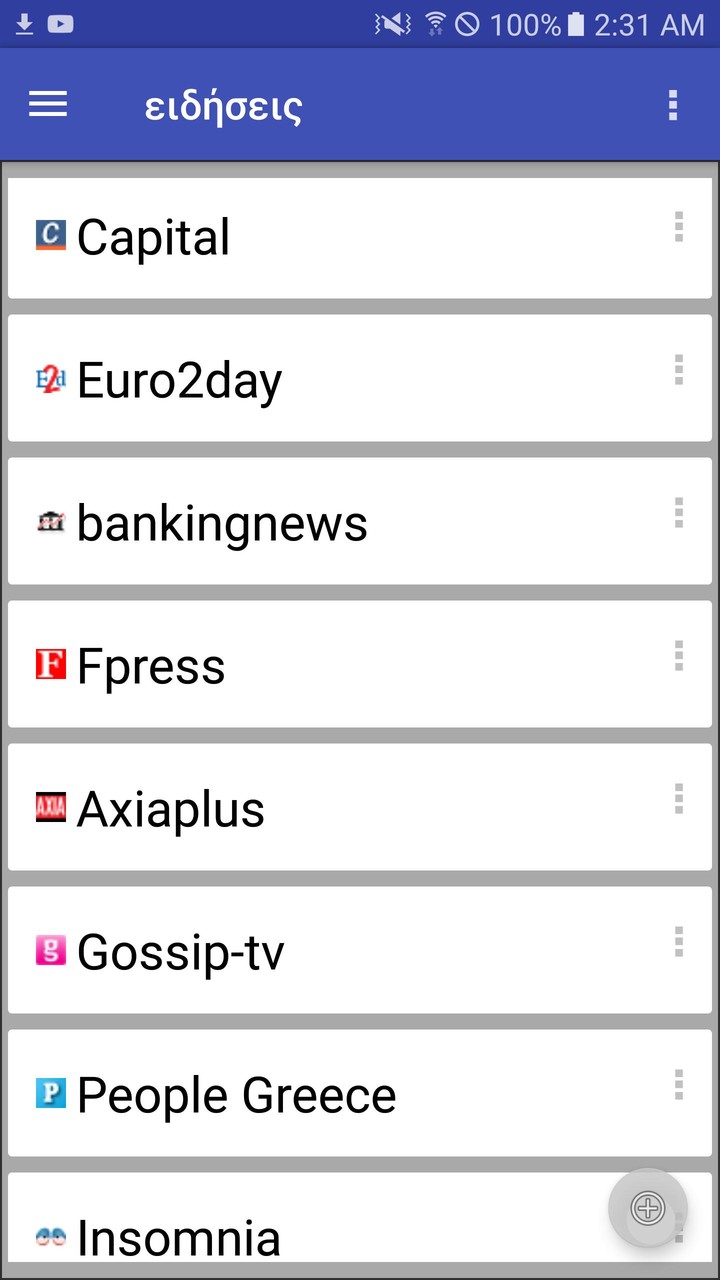Open the app bar overflow menu
The height and width of the screenshot is (1280, 720).
pyautogui.click(x=672, y=104)
